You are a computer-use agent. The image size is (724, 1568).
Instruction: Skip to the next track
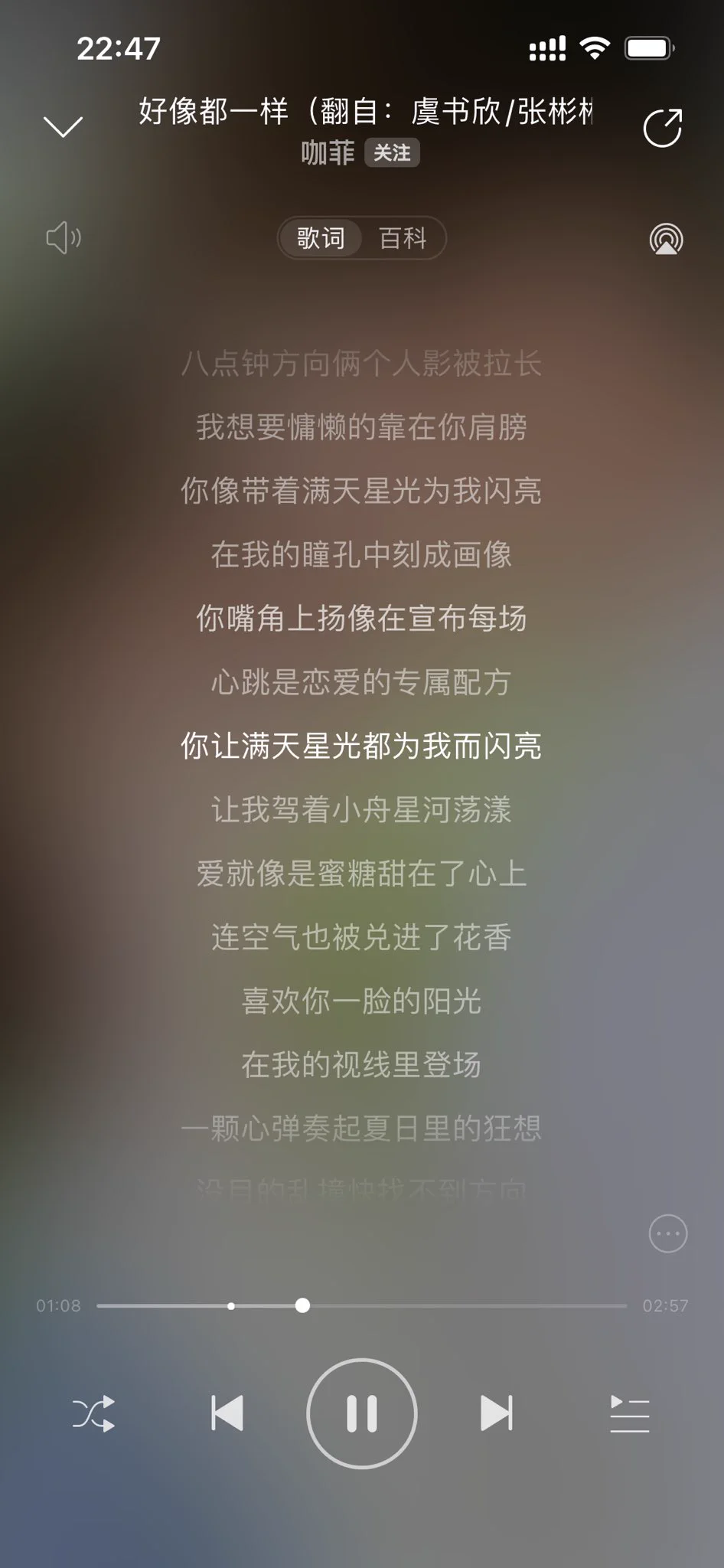tap(496, 1413)
